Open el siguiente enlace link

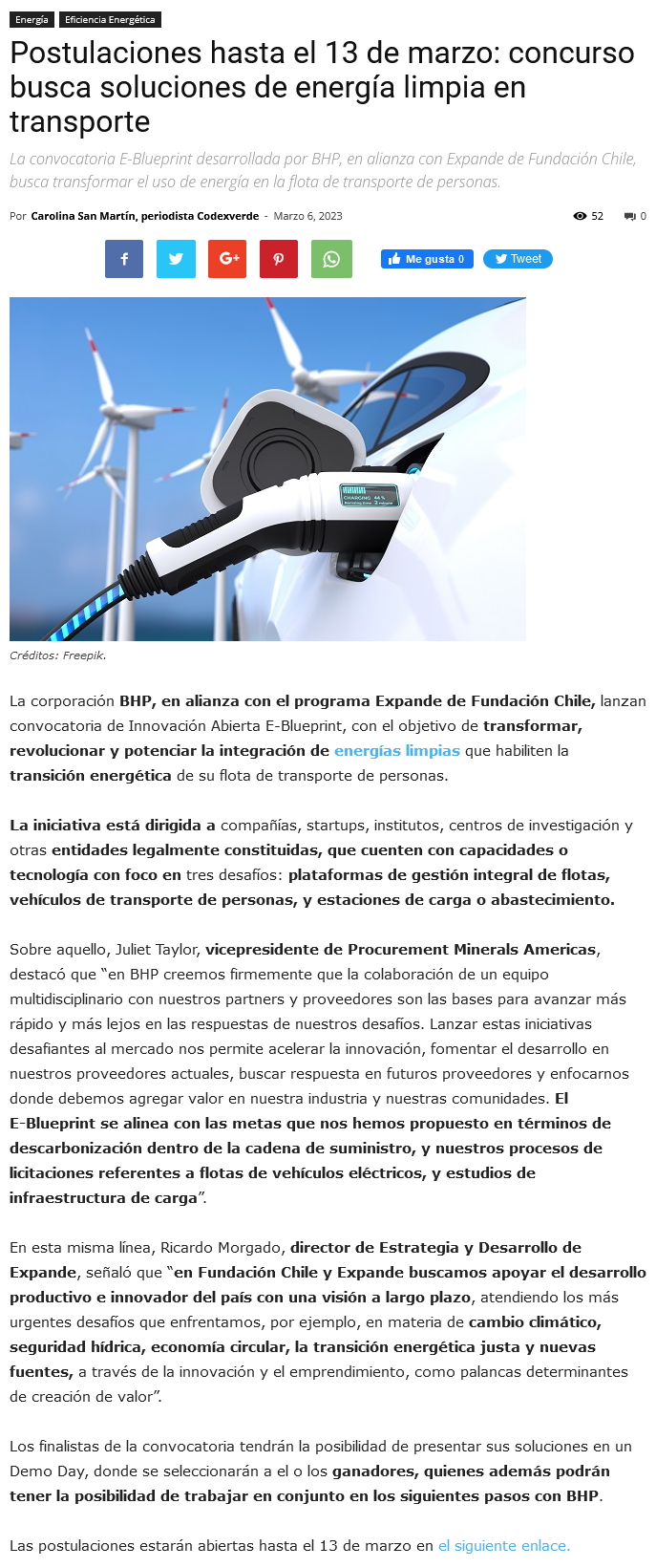pos(503,1545)
